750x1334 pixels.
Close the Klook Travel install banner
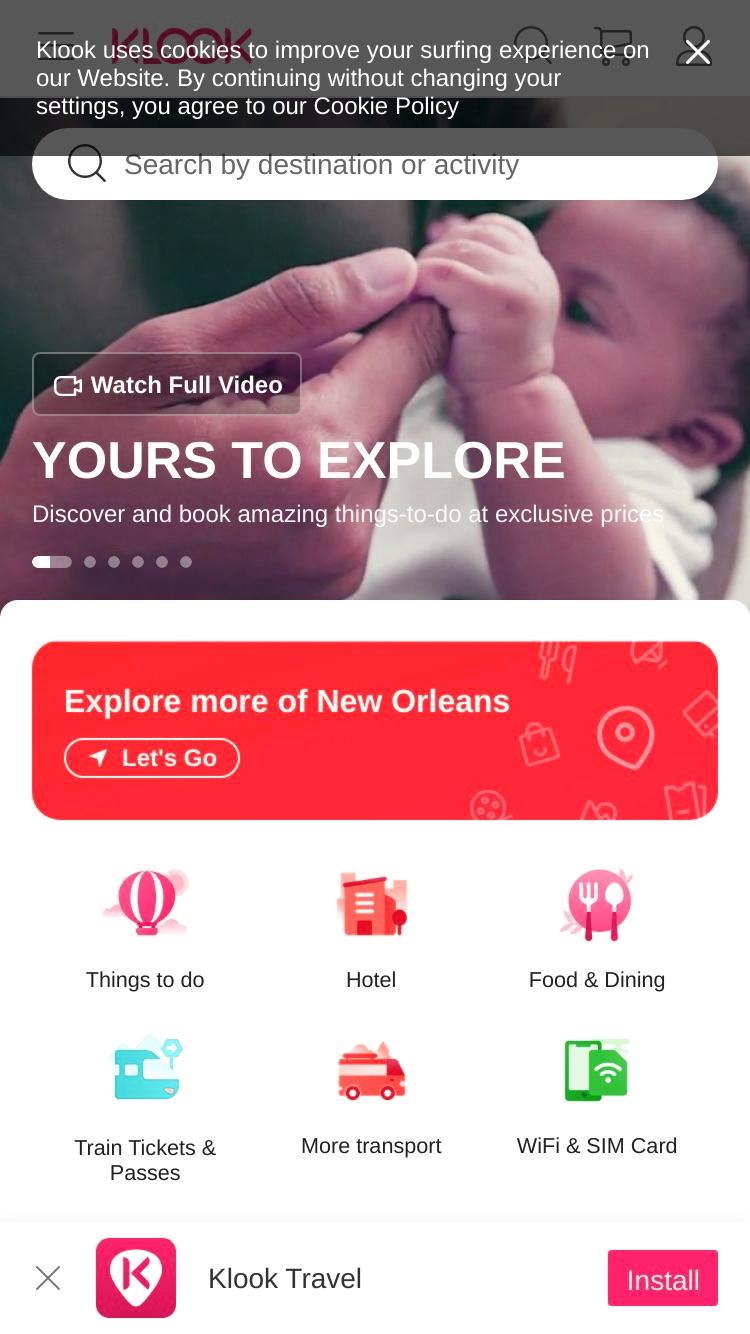(x=48, y=1278)
